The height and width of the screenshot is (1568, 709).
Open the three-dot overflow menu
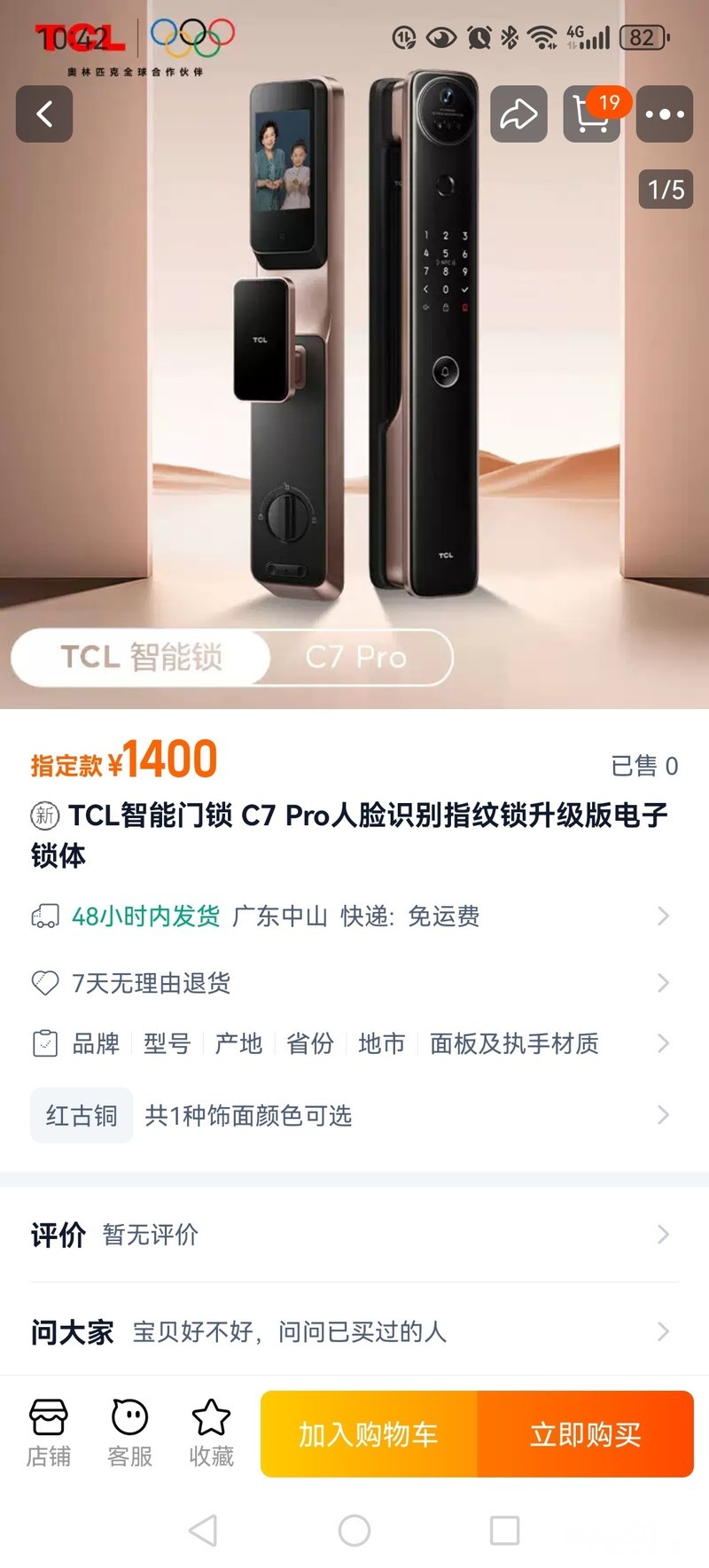665,113
